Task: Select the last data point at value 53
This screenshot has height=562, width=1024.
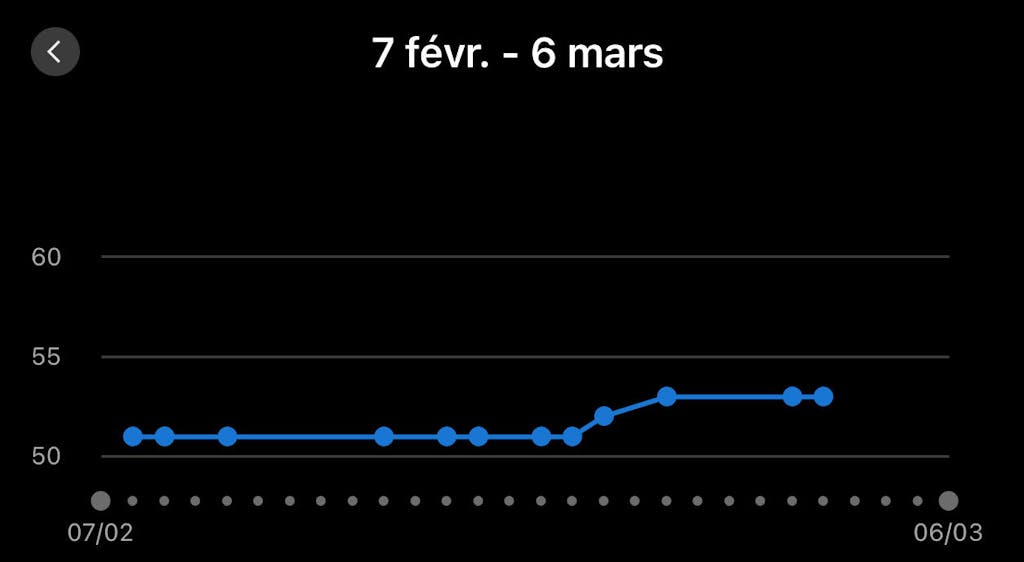Action: pyautogui.click(x=823, y=396)
